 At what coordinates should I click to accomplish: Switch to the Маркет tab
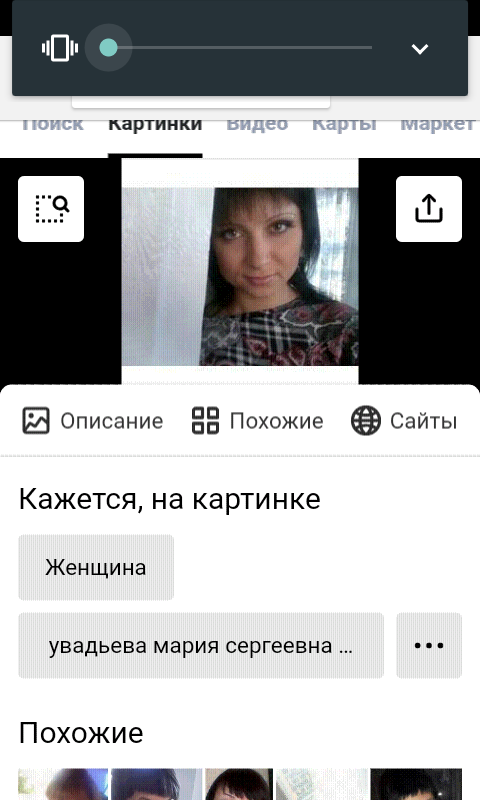(438, 124)
